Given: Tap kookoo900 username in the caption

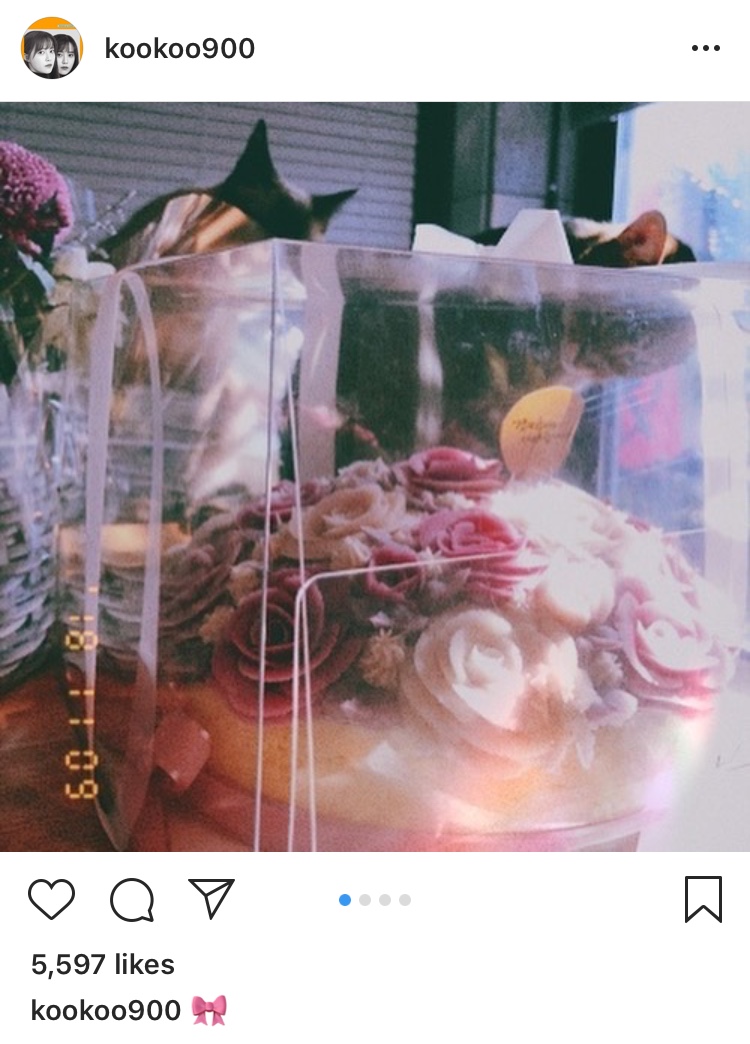Looking at the screenshot, I should [x=105, y=1010].
